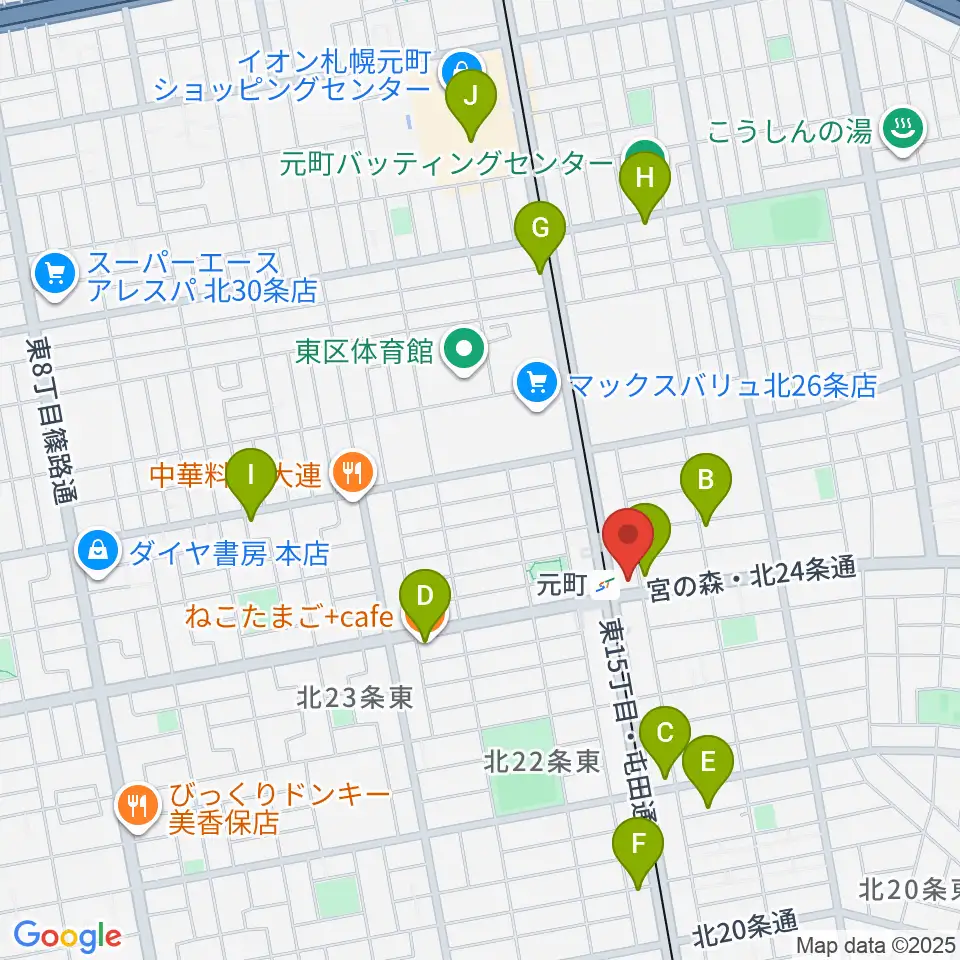Open the マックスバリュ北26条店 shopping cart icon

coord(537,386)
